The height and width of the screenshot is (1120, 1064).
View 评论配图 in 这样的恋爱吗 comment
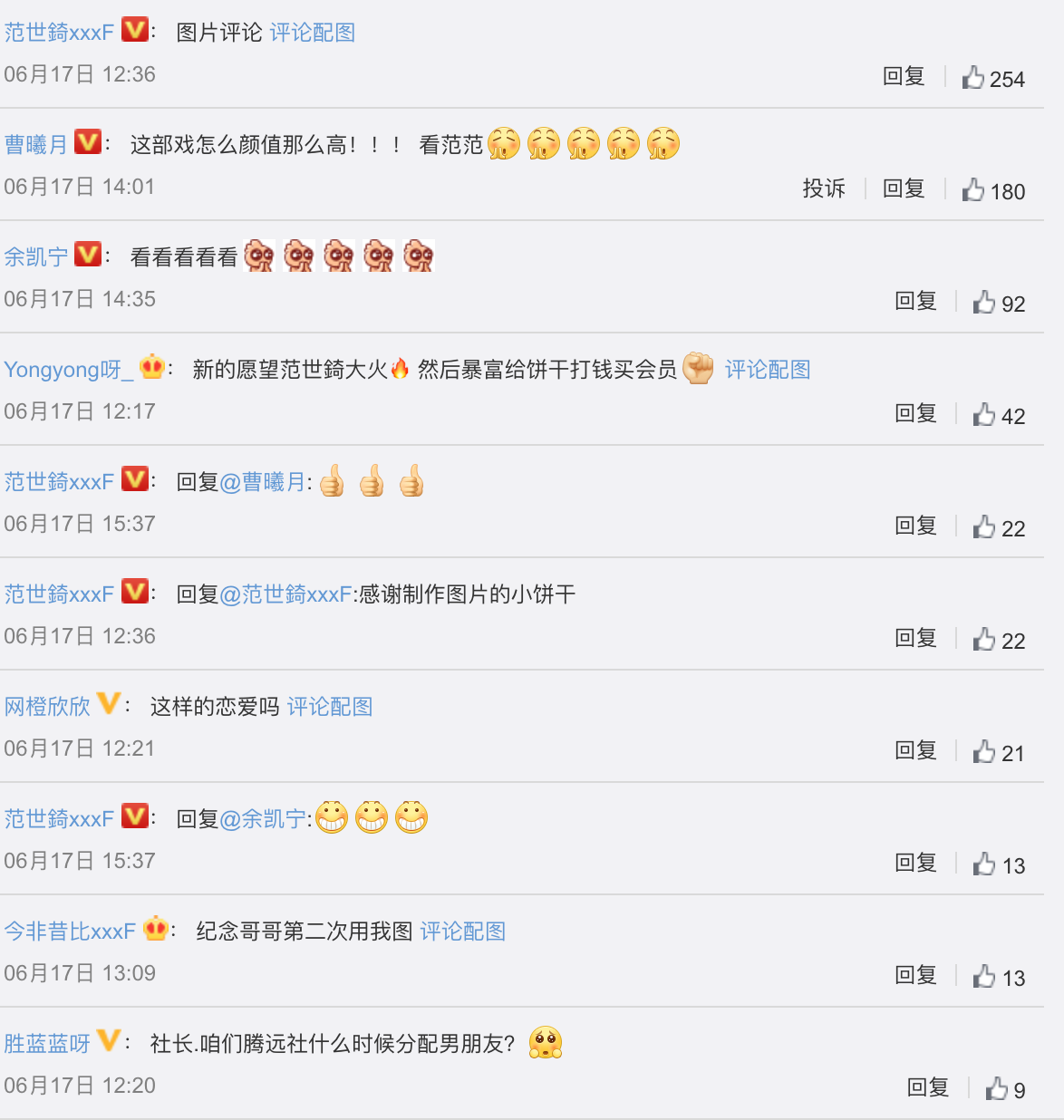(329, 707)
